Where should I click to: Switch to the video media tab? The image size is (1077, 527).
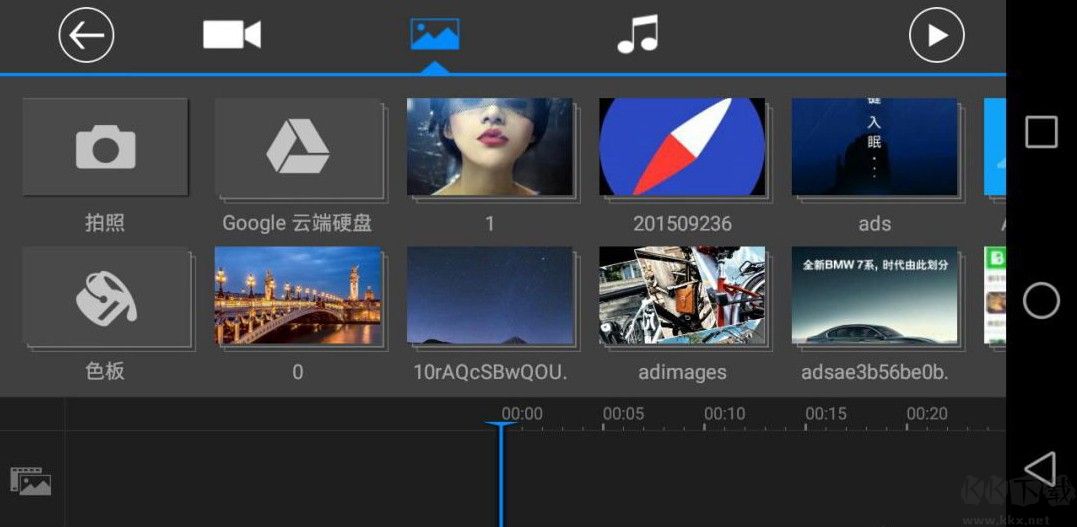click(232, 36)
